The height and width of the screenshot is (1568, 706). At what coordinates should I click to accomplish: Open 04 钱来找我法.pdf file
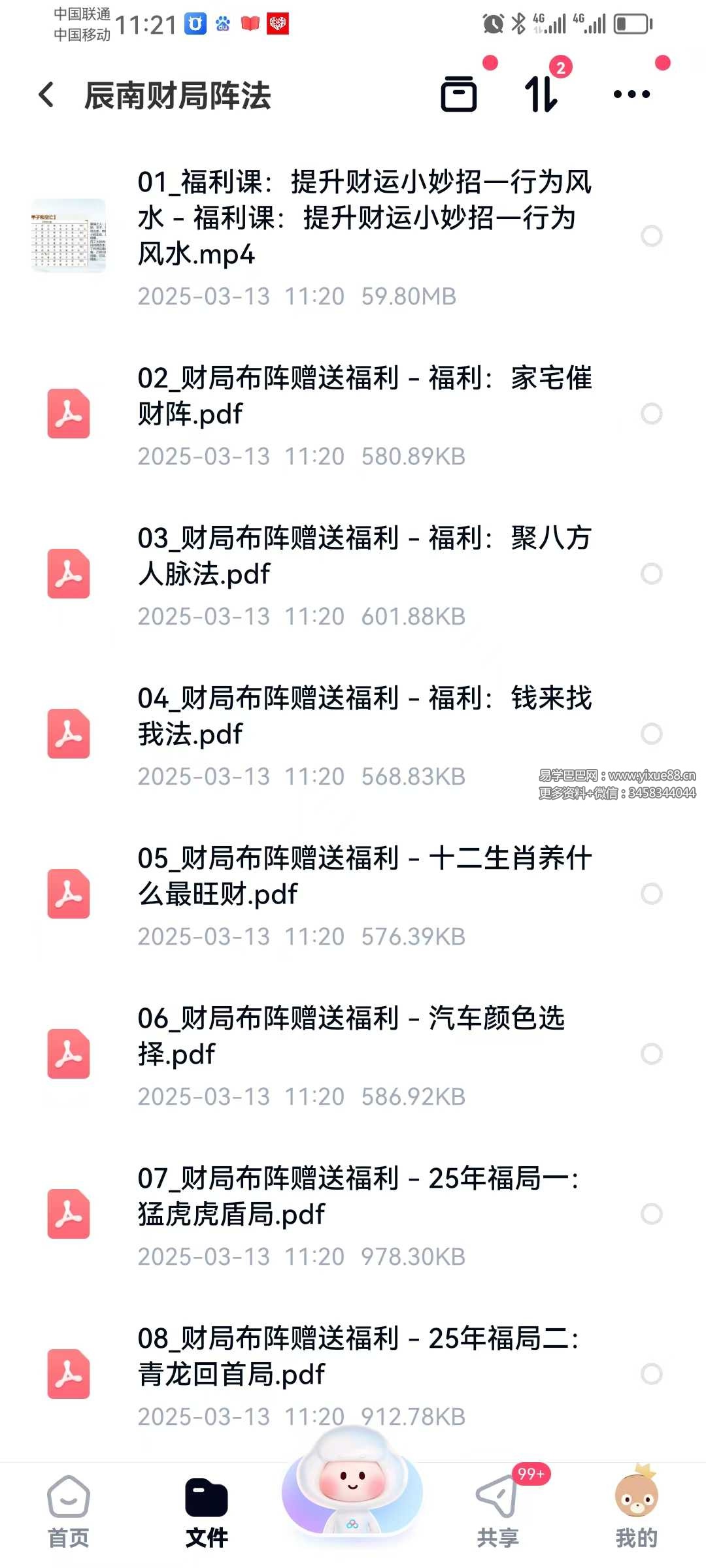(x=363, y=716)
